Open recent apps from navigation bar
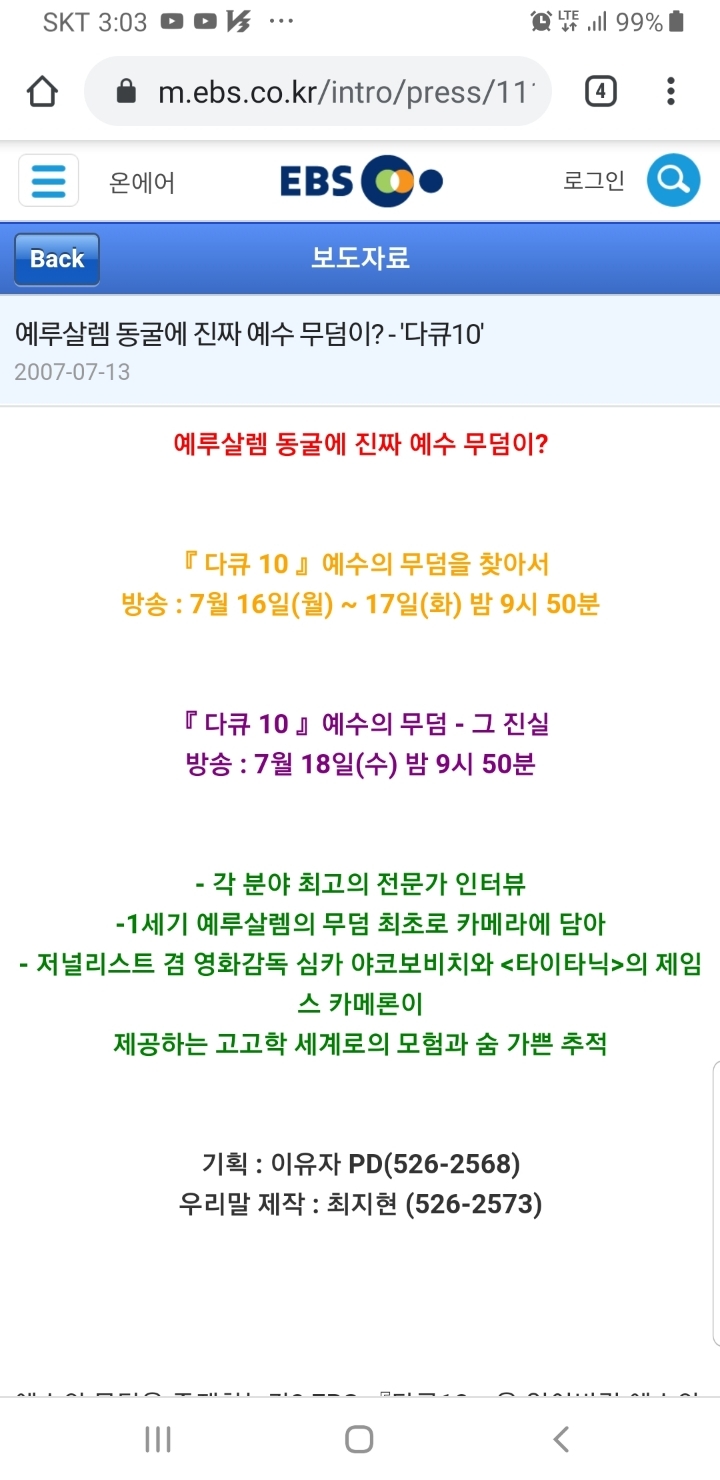Image resolution: width=720 pixels, height=1480 pixels. click(158, 1439)
